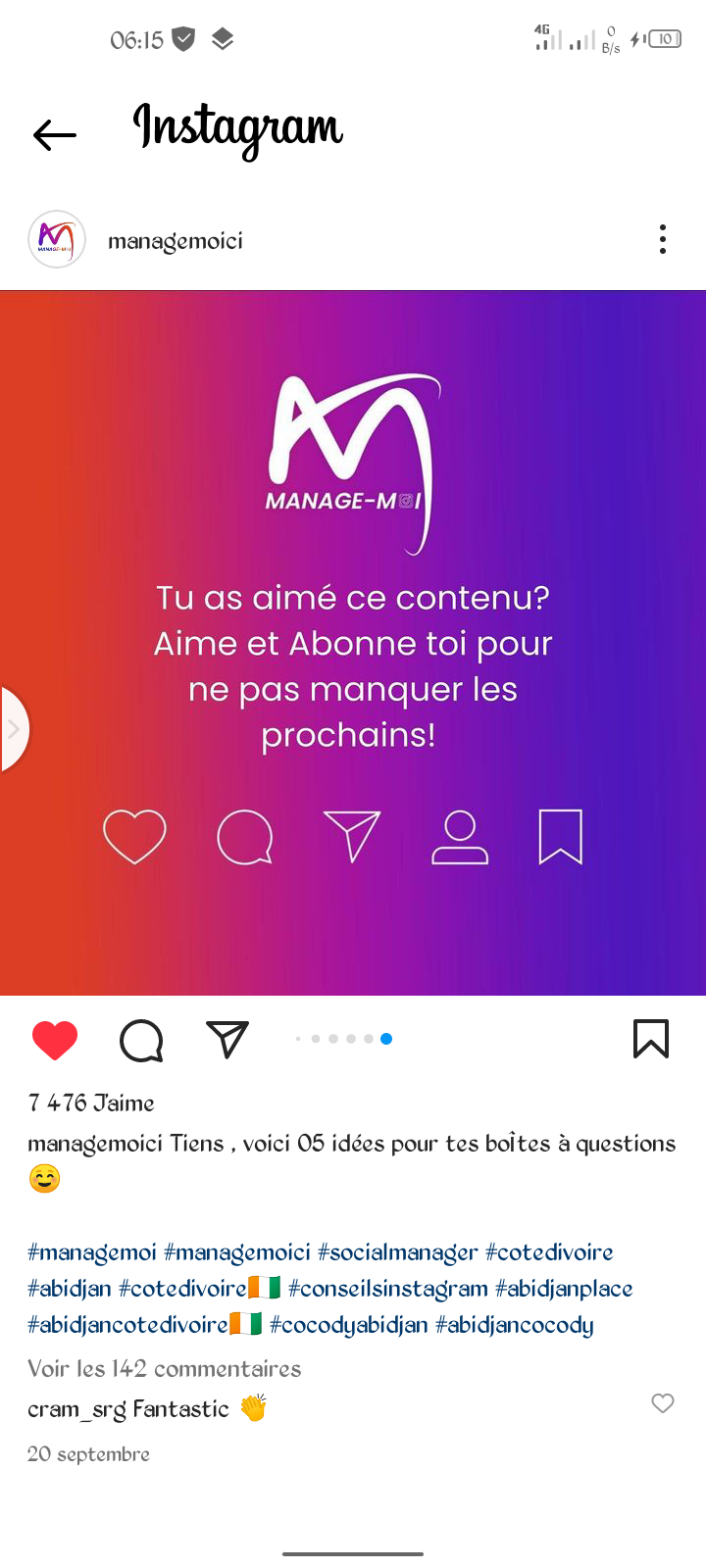706x1568 pixels.
Task: Open comments with the speech bubble icon
Action: pyautogui.click(x=141, y=1040)
